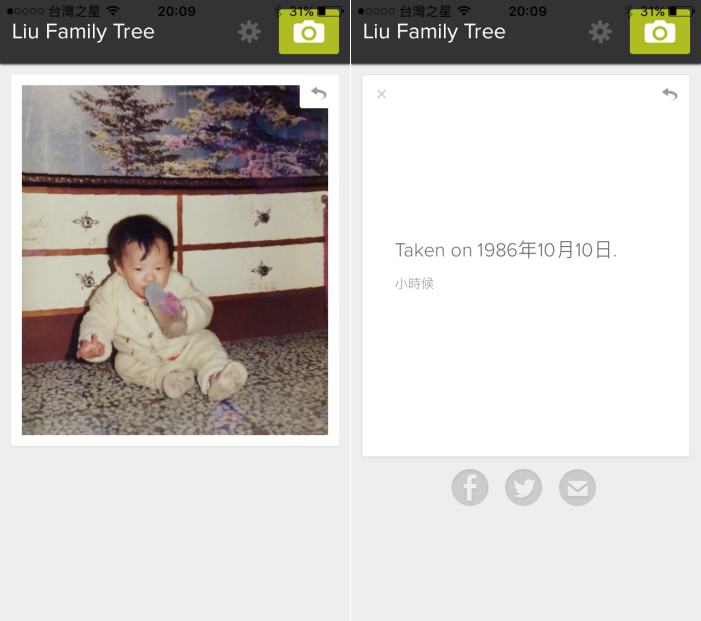Send the photo by email
The image size is (701, 621).
[x=577, y=488]
